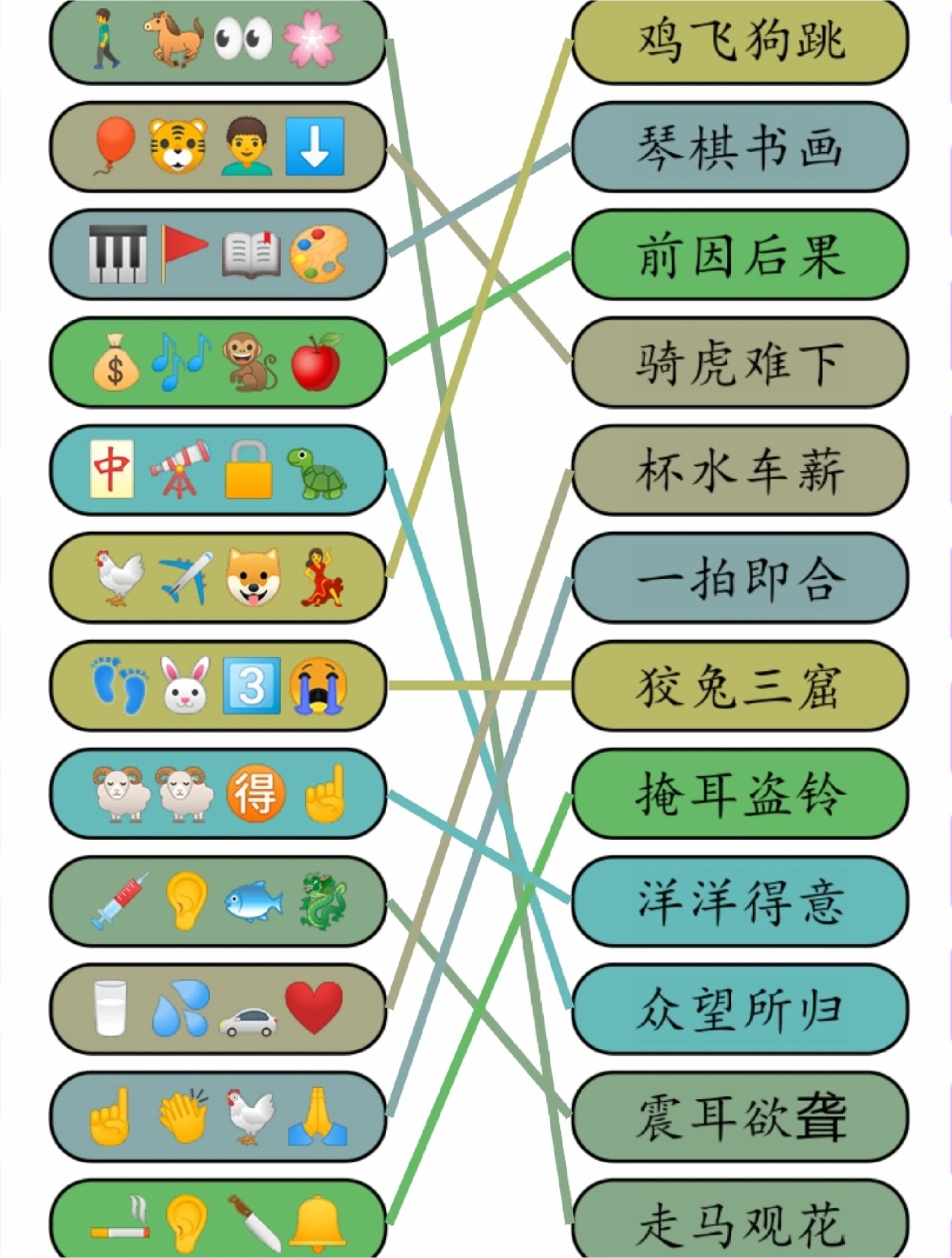Select the idiom 鸡飞狗跳

[740, 41]
